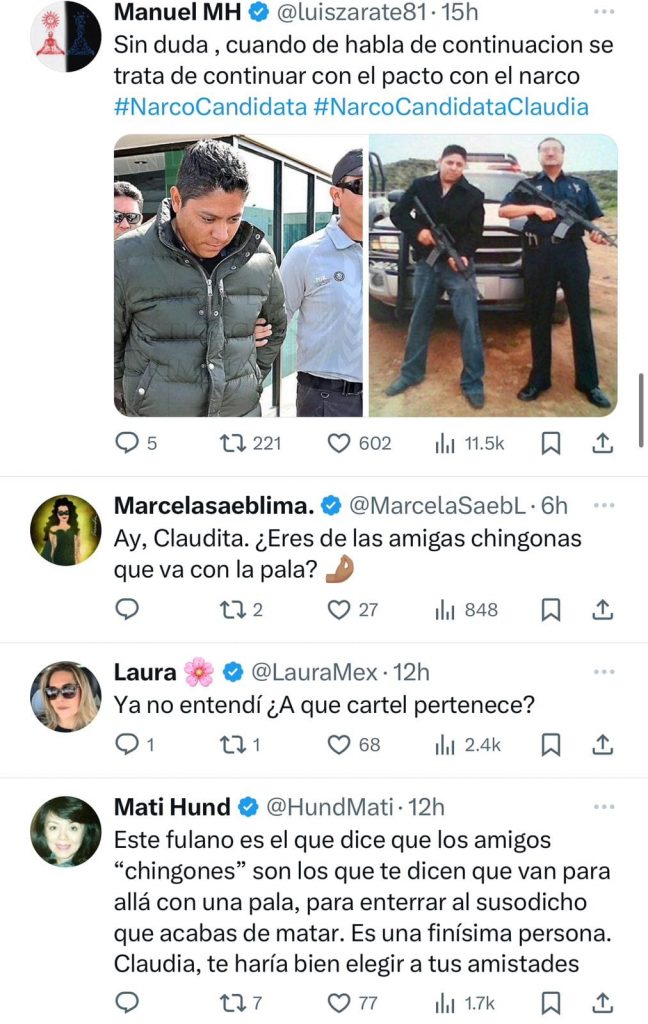This screenshot has height=1024, width=648.
Task: Bookmark Mati Hund's tweet
Action: 550,1002
